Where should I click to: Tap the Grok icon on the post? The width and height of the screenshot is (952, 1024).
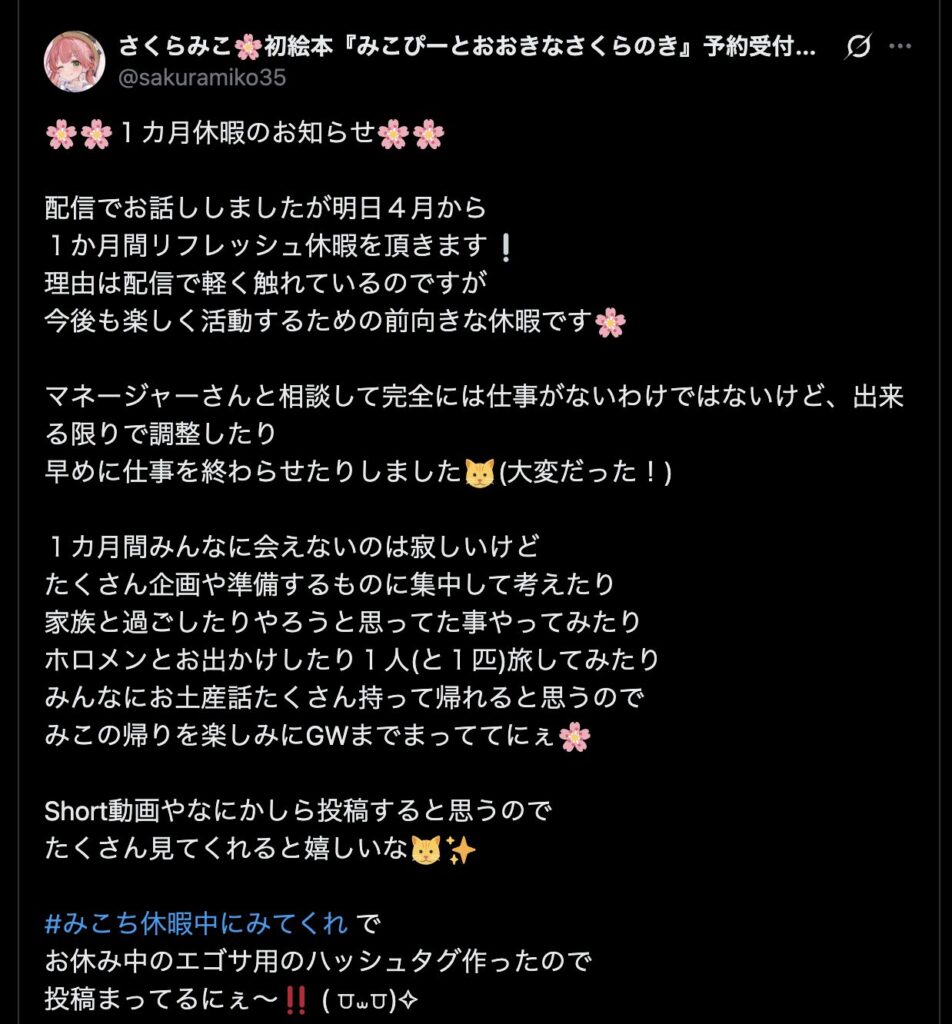pos(858,47)
